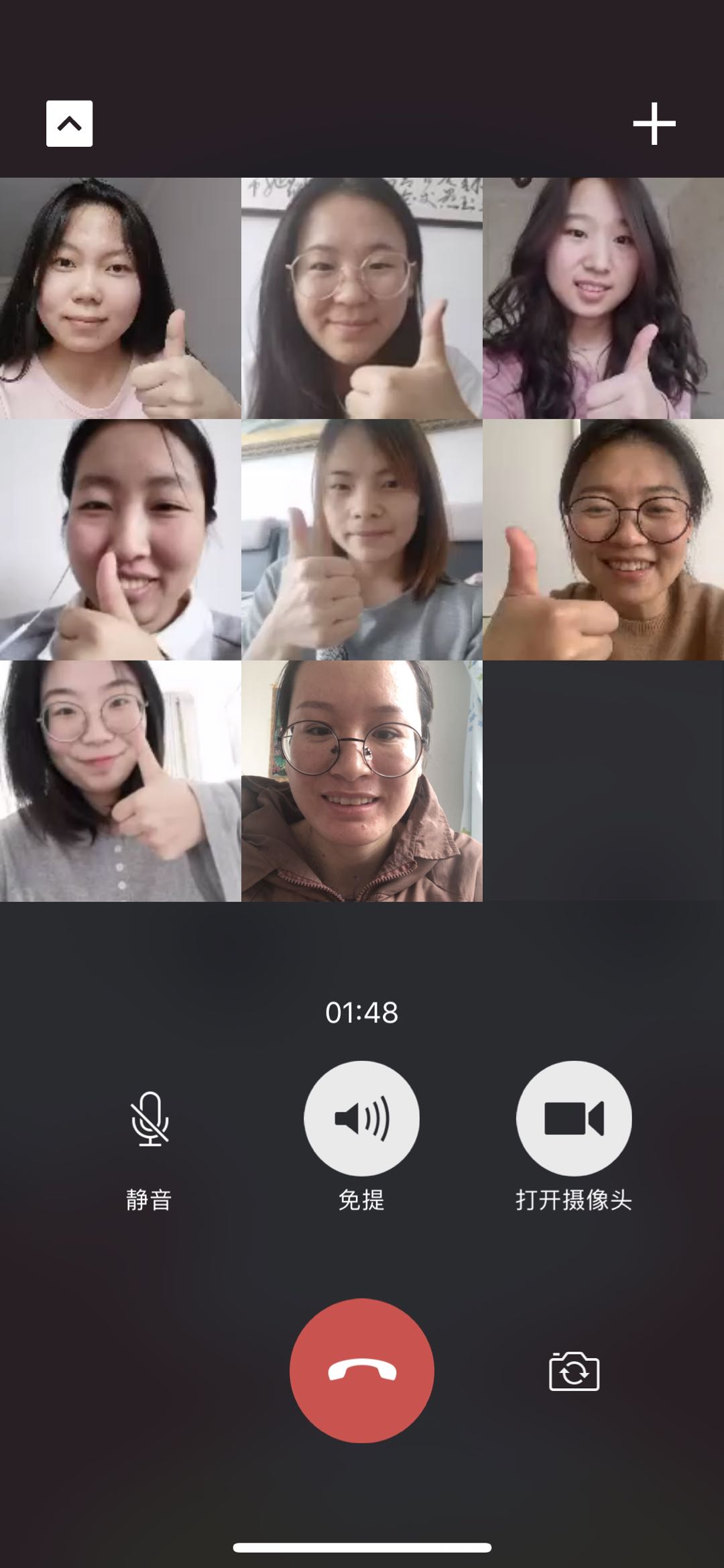The image size is (724, 1568).
Task: Toggle the camera (打开摄像头)
Action: click(574, 1119)
